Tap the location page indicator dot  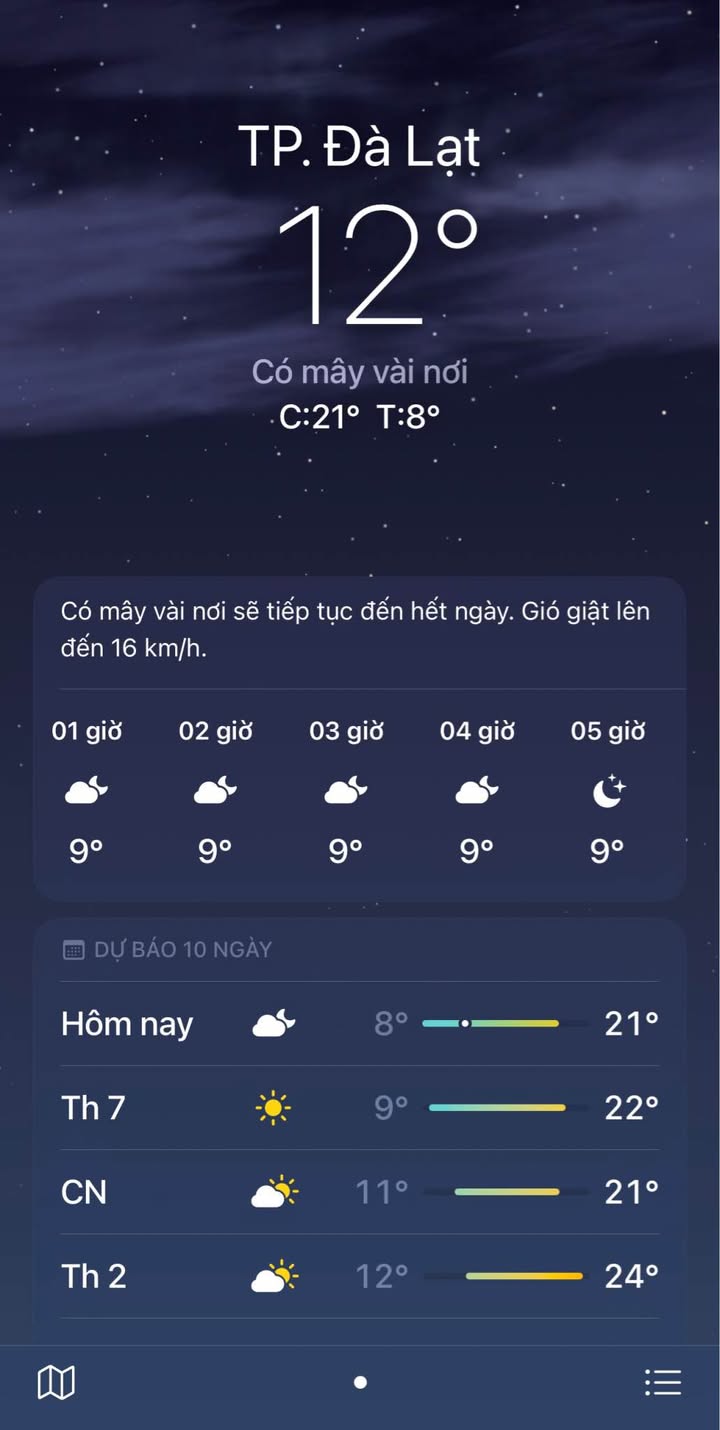[360, 1383]
